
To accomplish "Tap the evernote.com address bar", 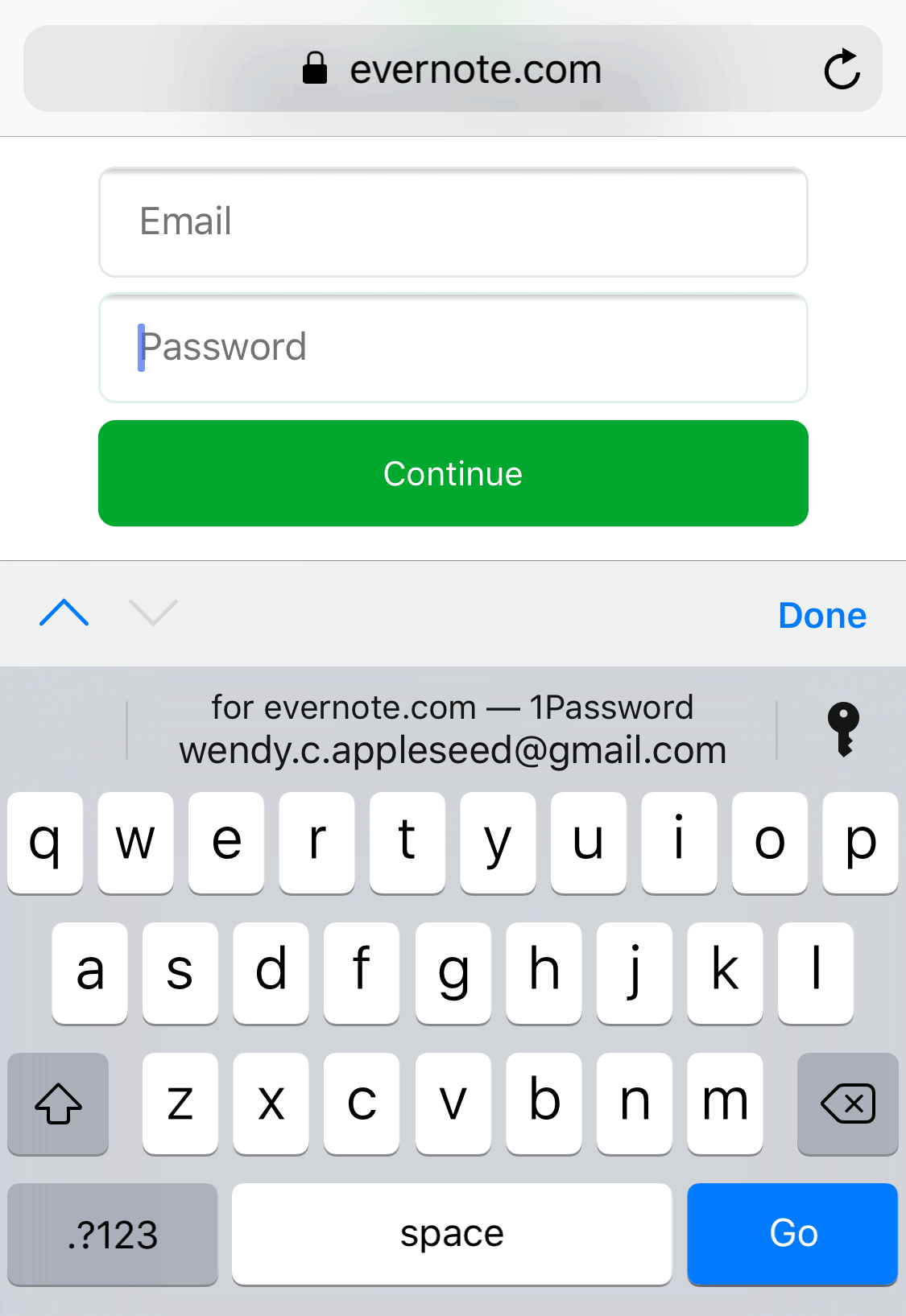I will point(451,69).
